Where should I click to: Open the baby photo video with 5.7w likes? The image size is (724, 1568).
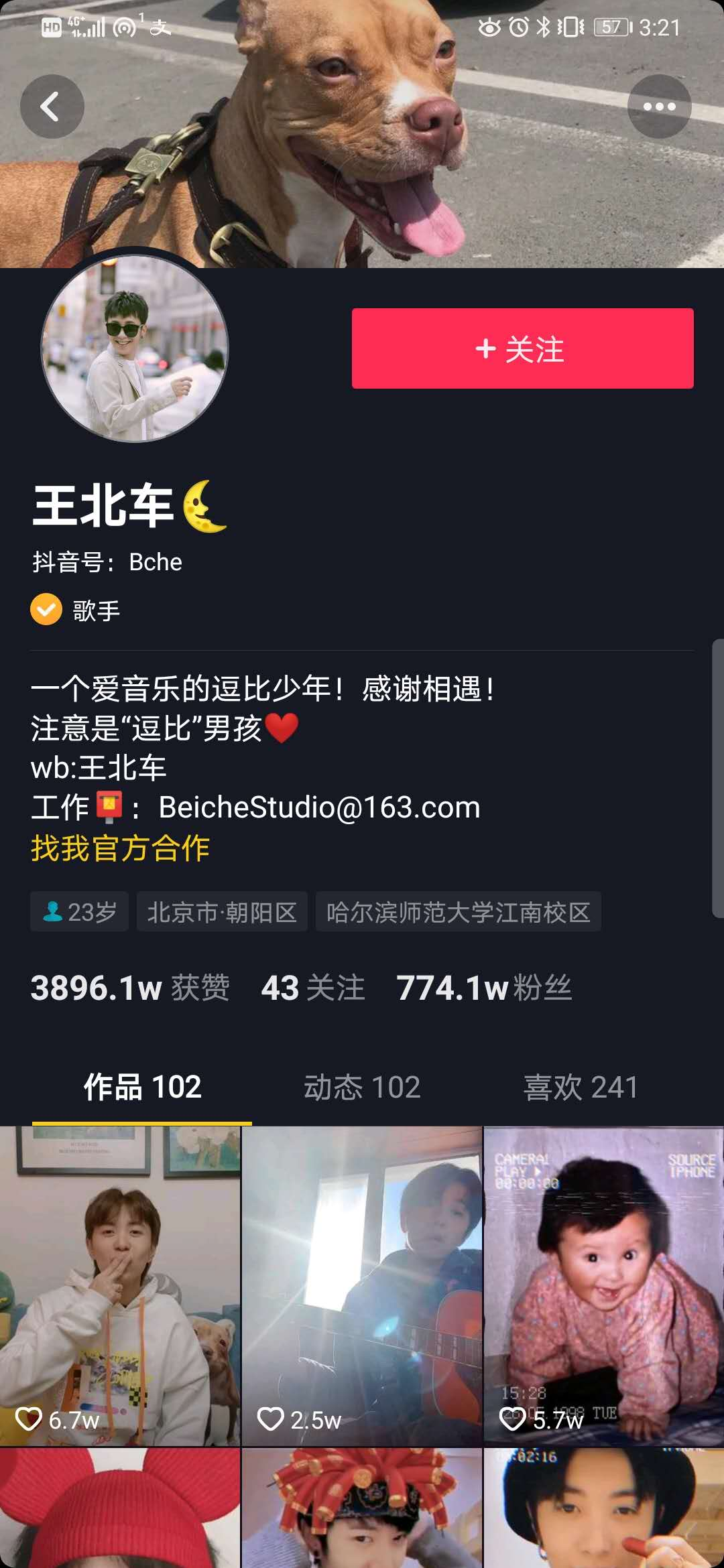click(603, 1287)
